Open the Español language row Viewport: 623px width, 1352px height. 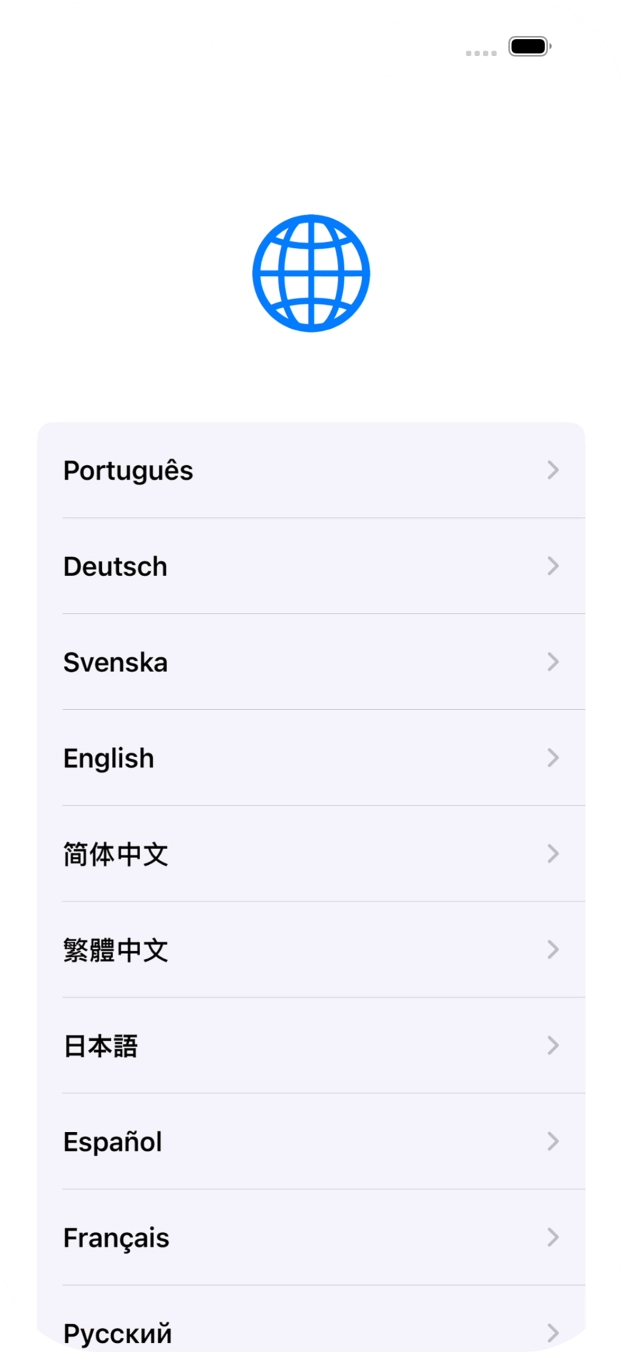click(x=310, y=1142)
